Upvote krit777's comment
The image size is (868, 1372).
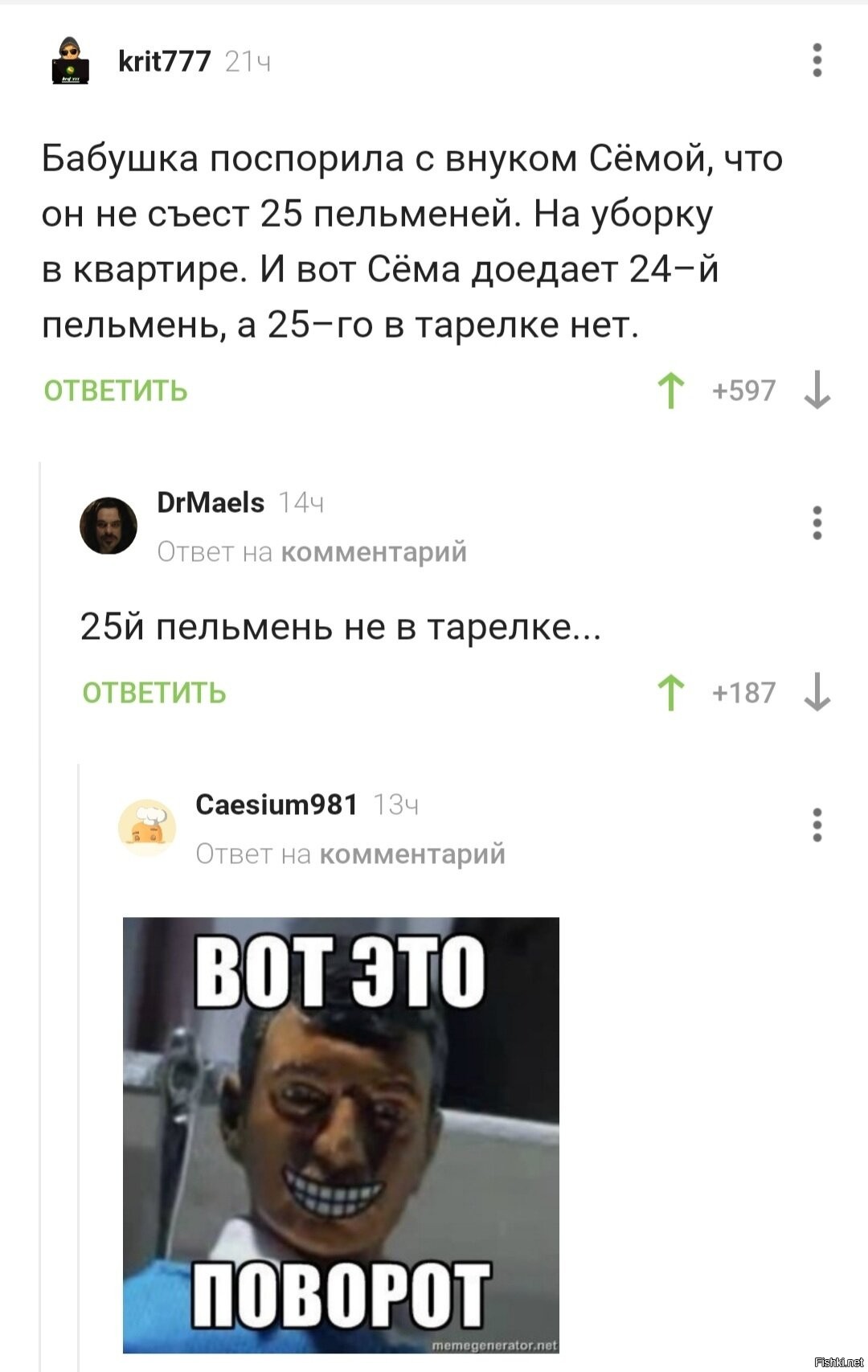[671, 391]
